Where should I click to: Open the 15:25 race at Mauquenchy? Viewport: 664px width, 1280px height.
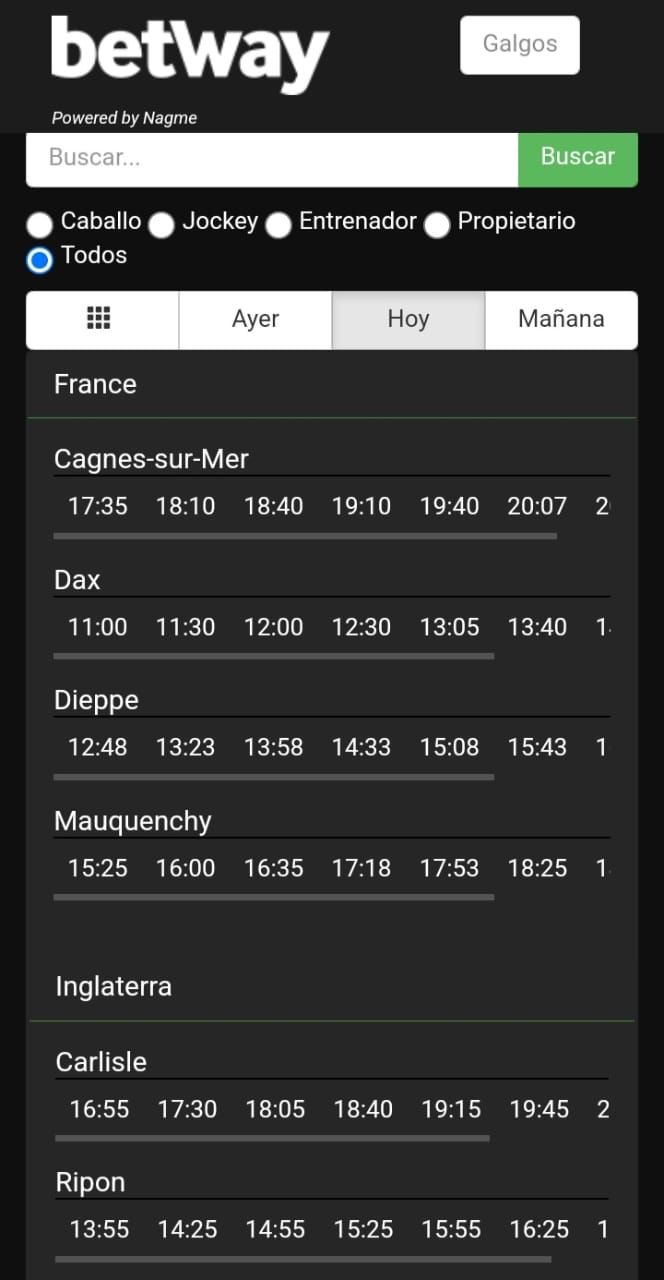tap(98, 869)
